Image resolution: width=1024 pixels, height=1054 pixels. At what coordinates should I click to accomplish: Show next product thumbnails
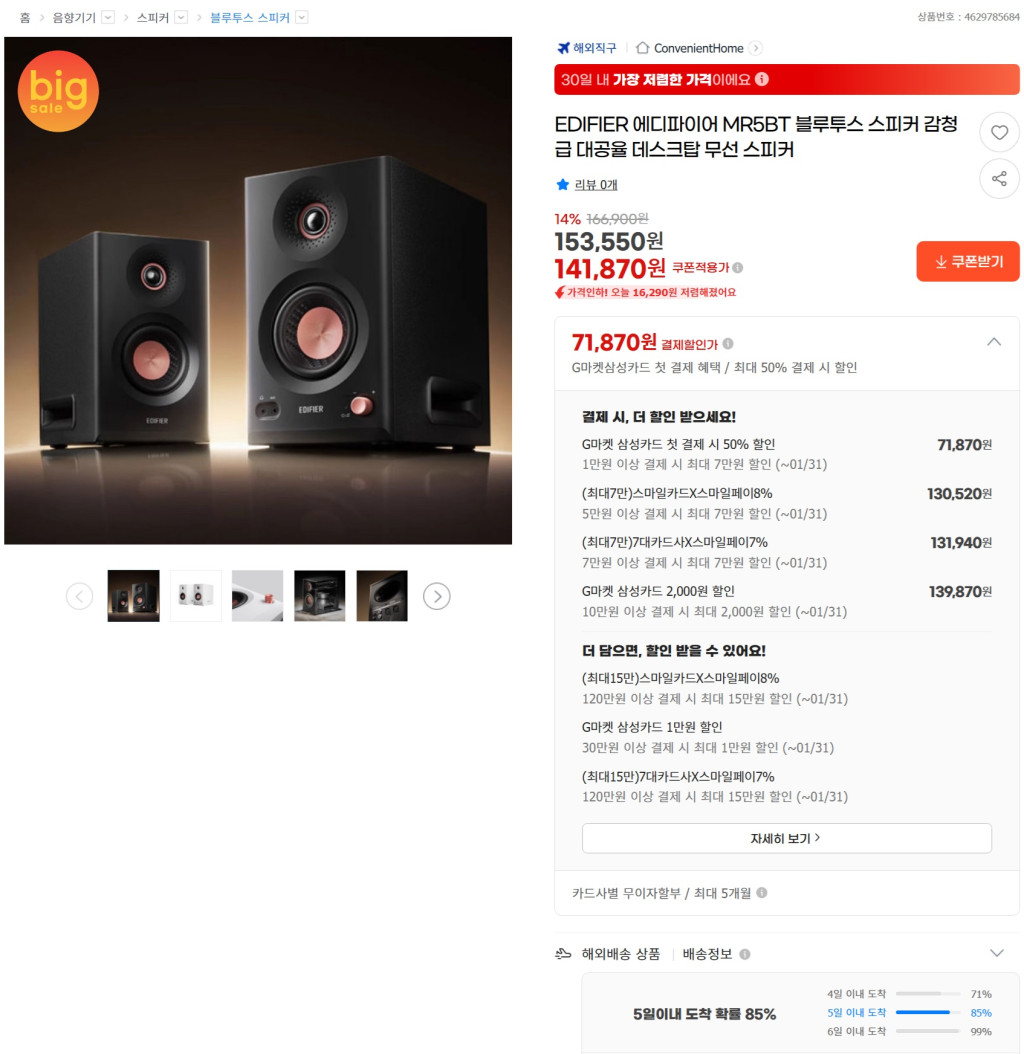coord(436,596)
